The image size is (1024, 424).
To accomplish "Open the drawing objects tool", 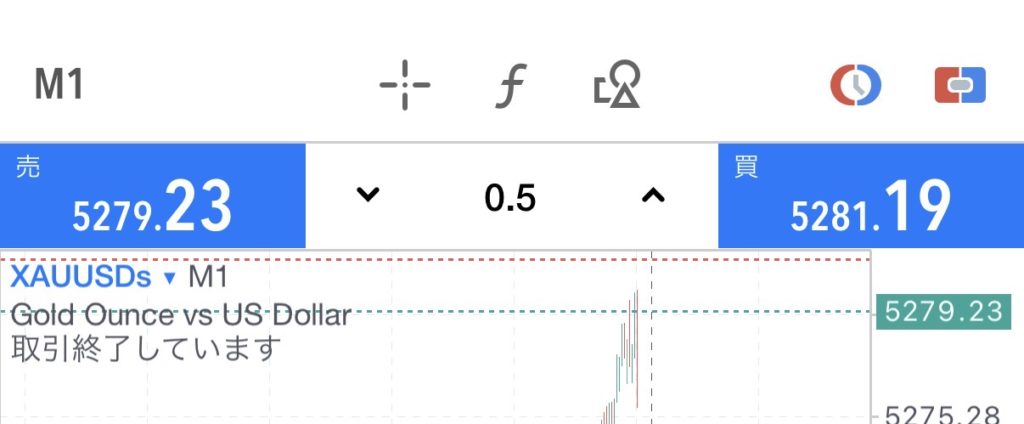I will pos(616,86).
